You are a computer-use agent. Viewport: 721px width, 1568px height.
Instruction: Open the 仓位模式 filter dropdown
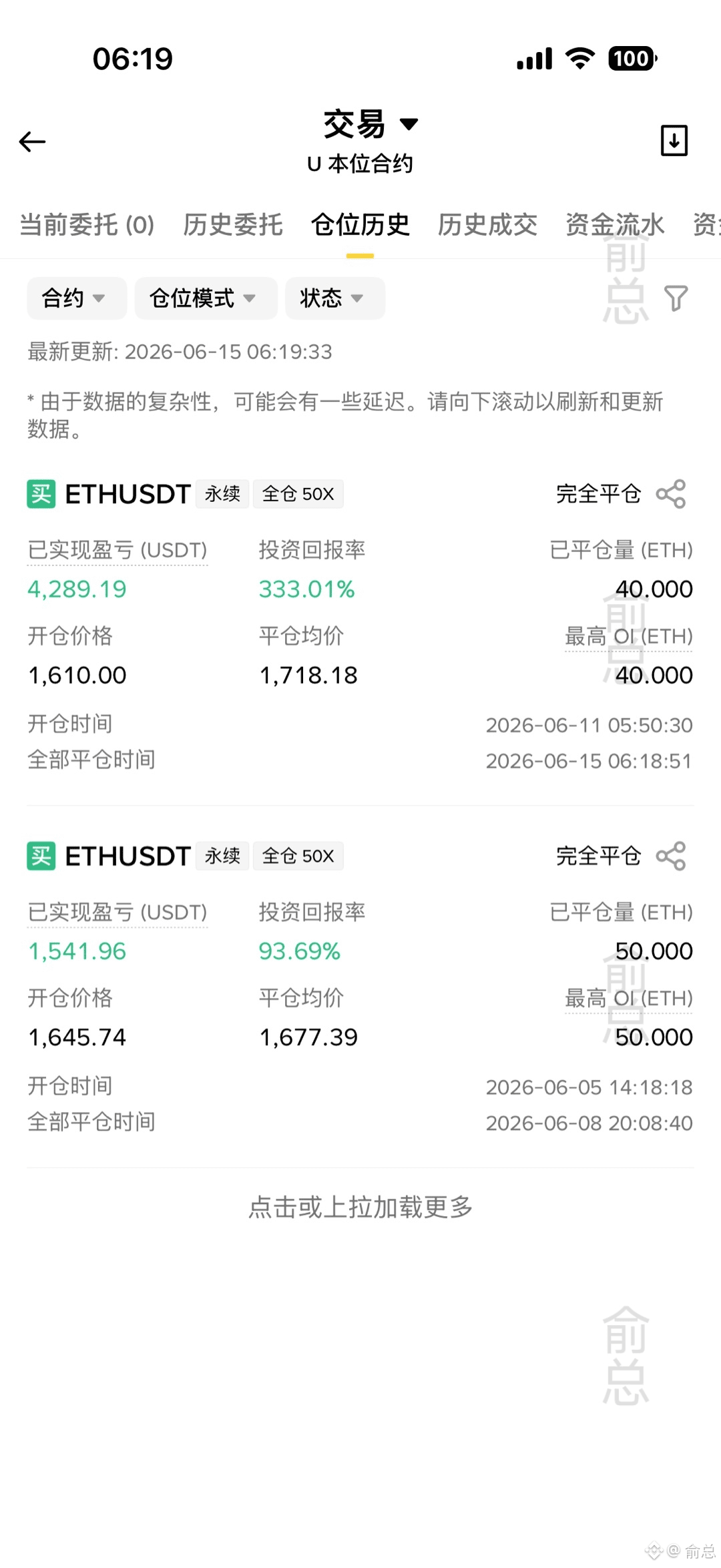point(206,298)
